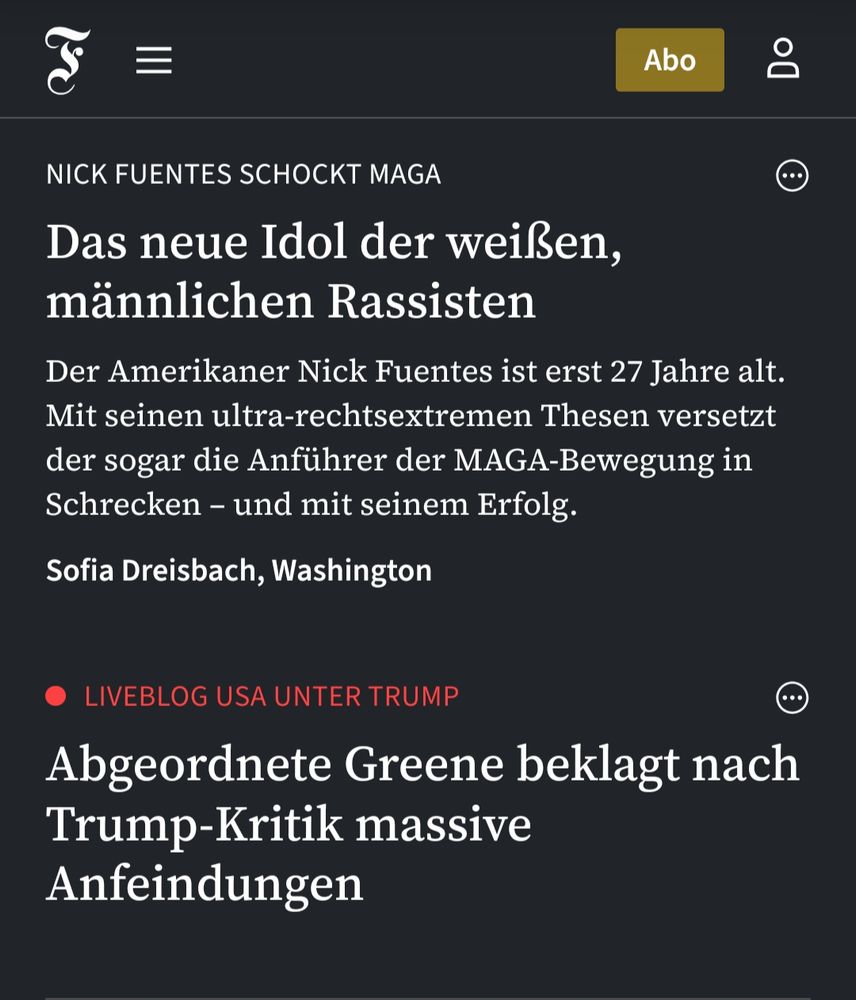Click the kicker LIVEBLOG USA UNTER TRUMP
This screenshot has width=856, height=1000.
click(x=269, y=697)
